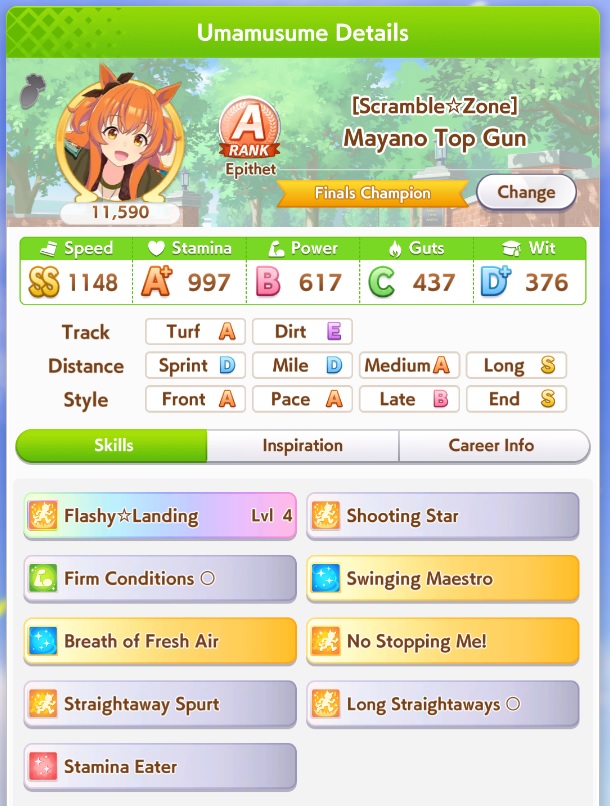View the Swinging Maestro skill
The width and height of the screenshot is (610, 806).
point(442,579)
